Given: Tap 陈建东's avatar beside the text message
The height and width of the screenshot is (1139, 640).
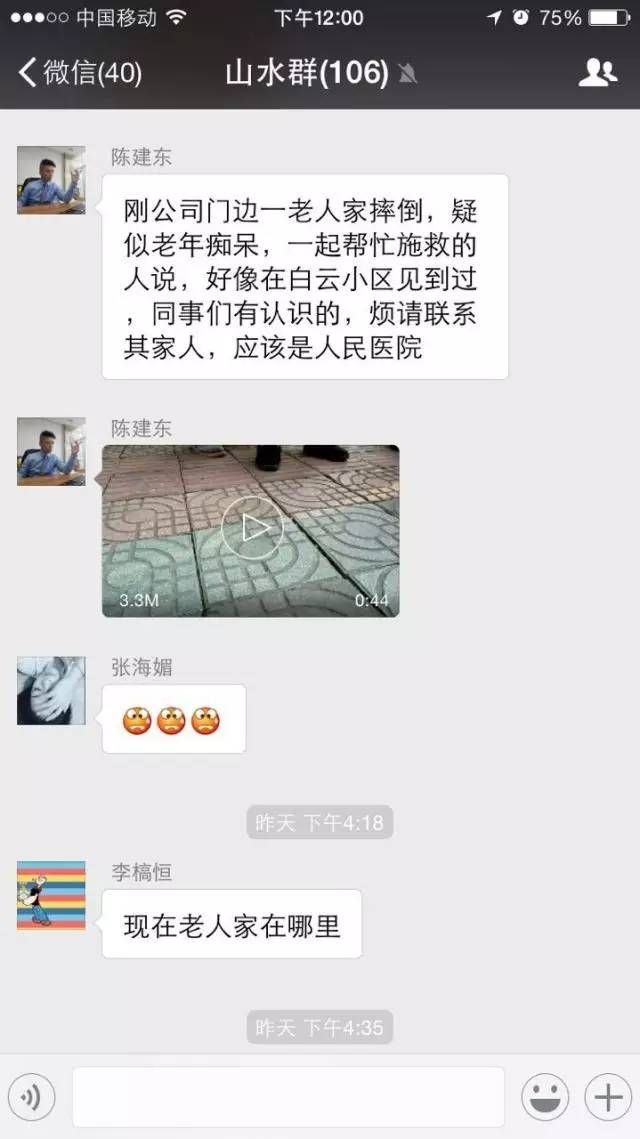Looking at the screenshot, I should (51, 180).
